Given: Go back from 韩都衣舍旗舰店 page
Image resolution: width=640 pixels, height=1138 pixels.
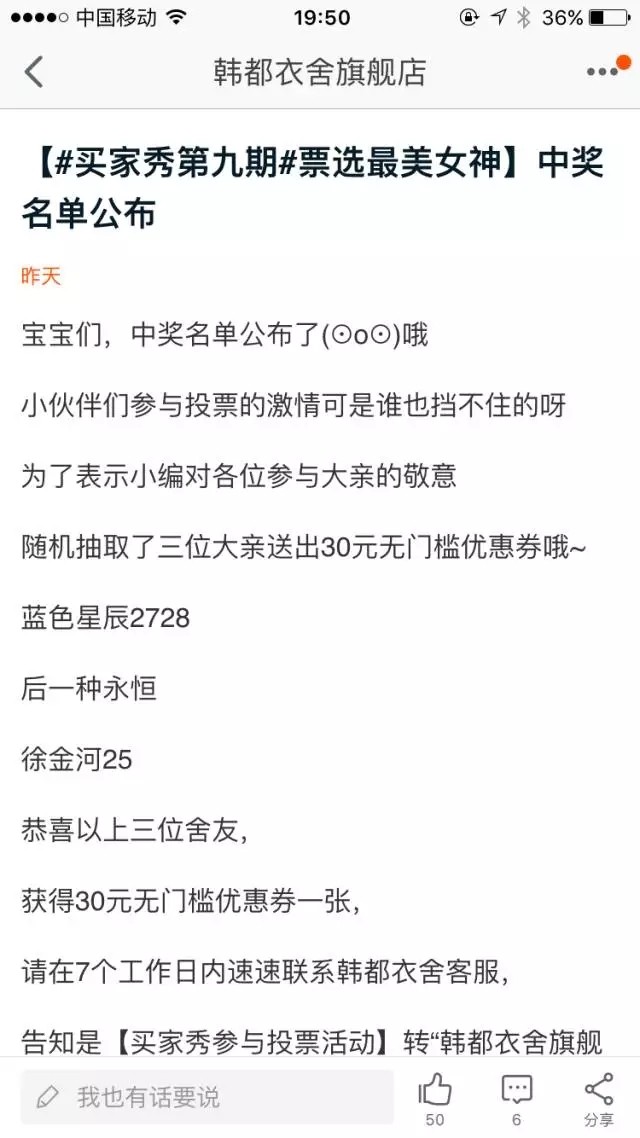Looking at the screenshot, I should coord(34,72).
